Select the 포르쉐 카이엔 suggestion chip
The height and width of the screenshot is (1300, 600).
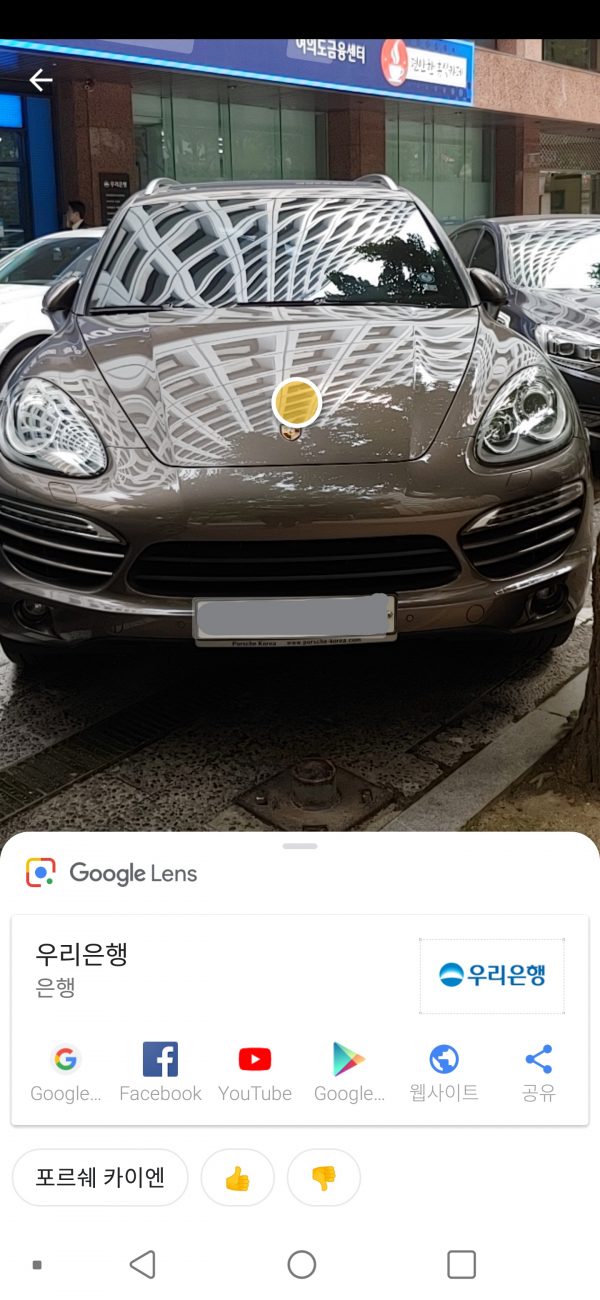[100, 1178]
